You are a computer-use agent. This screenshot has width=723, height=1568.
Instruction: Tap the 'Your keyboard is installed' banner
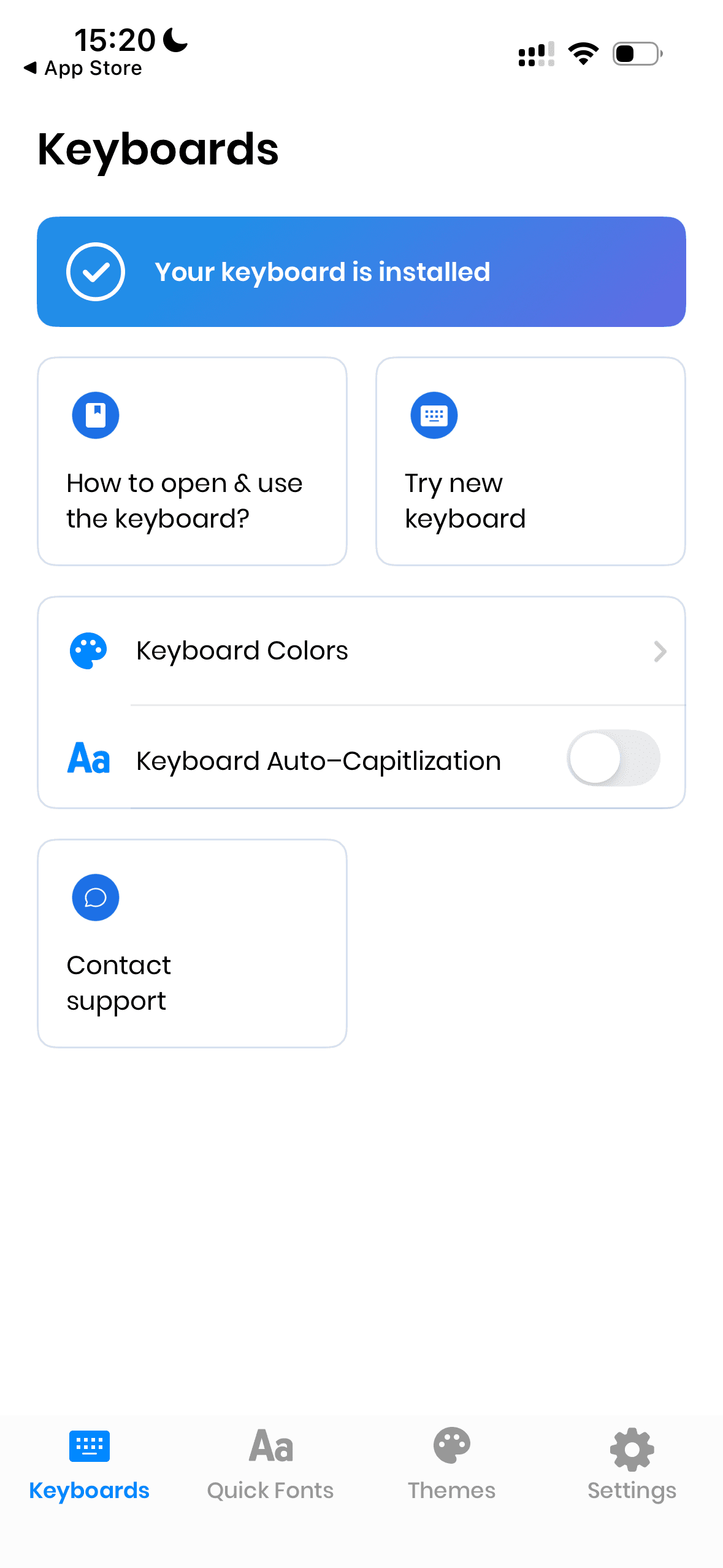[x=361, y=272]
